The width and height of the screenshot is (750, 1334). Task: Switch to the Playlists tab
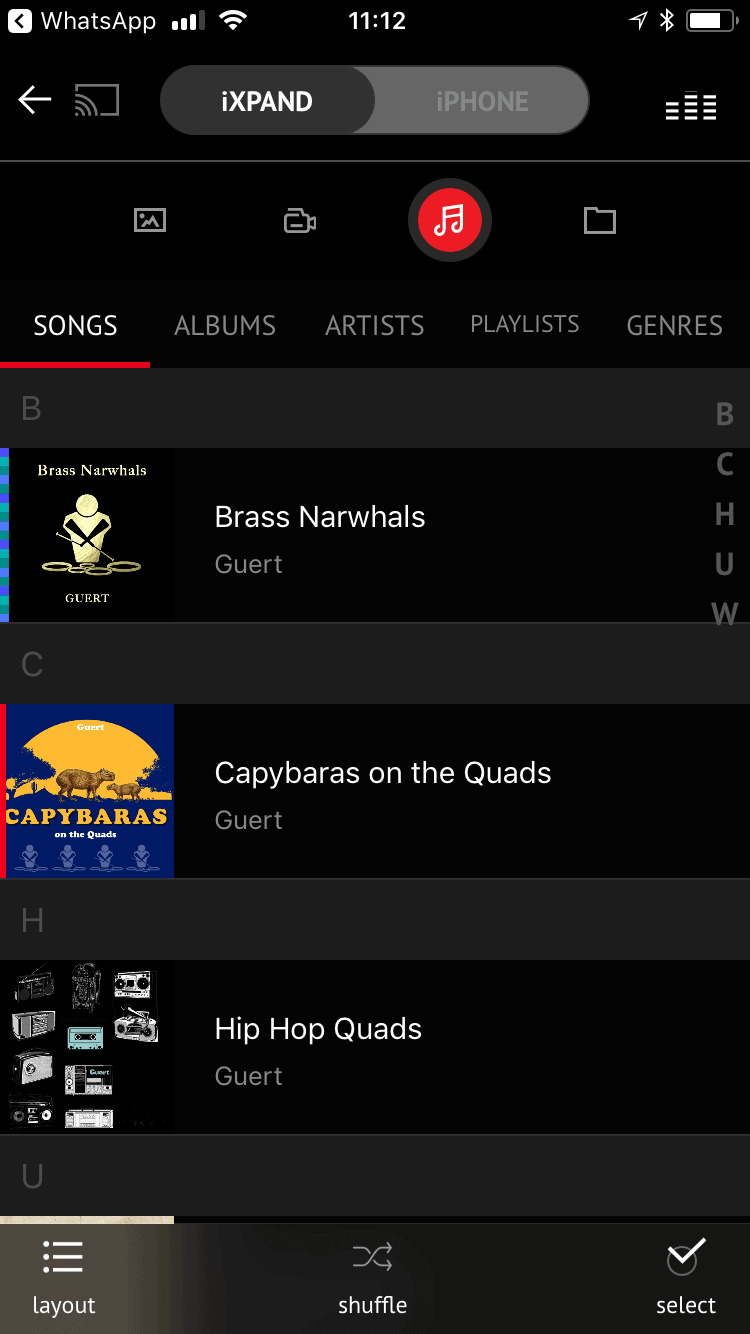525,325
